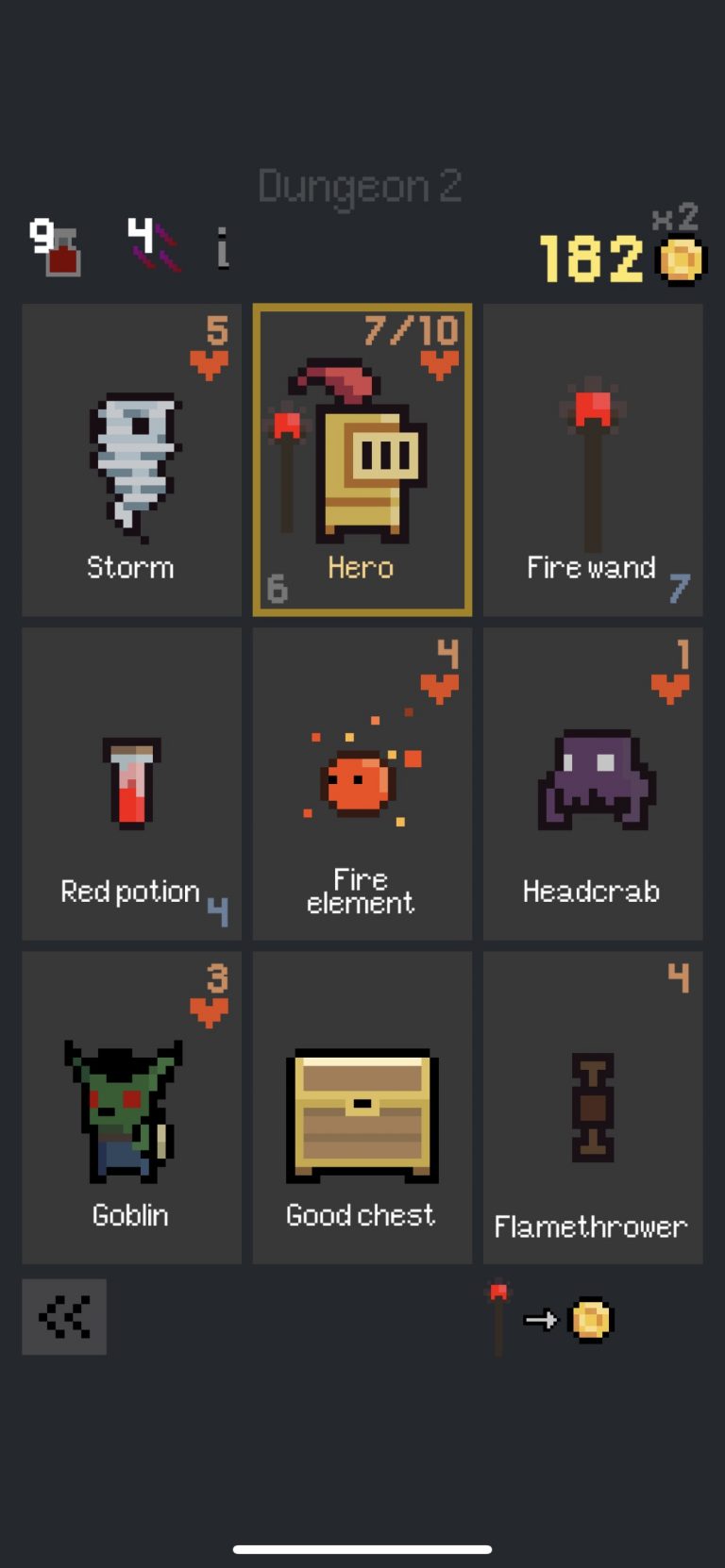Sell weapon for coins
This screenshot has height=1568, width=725.
[550, 1318]
